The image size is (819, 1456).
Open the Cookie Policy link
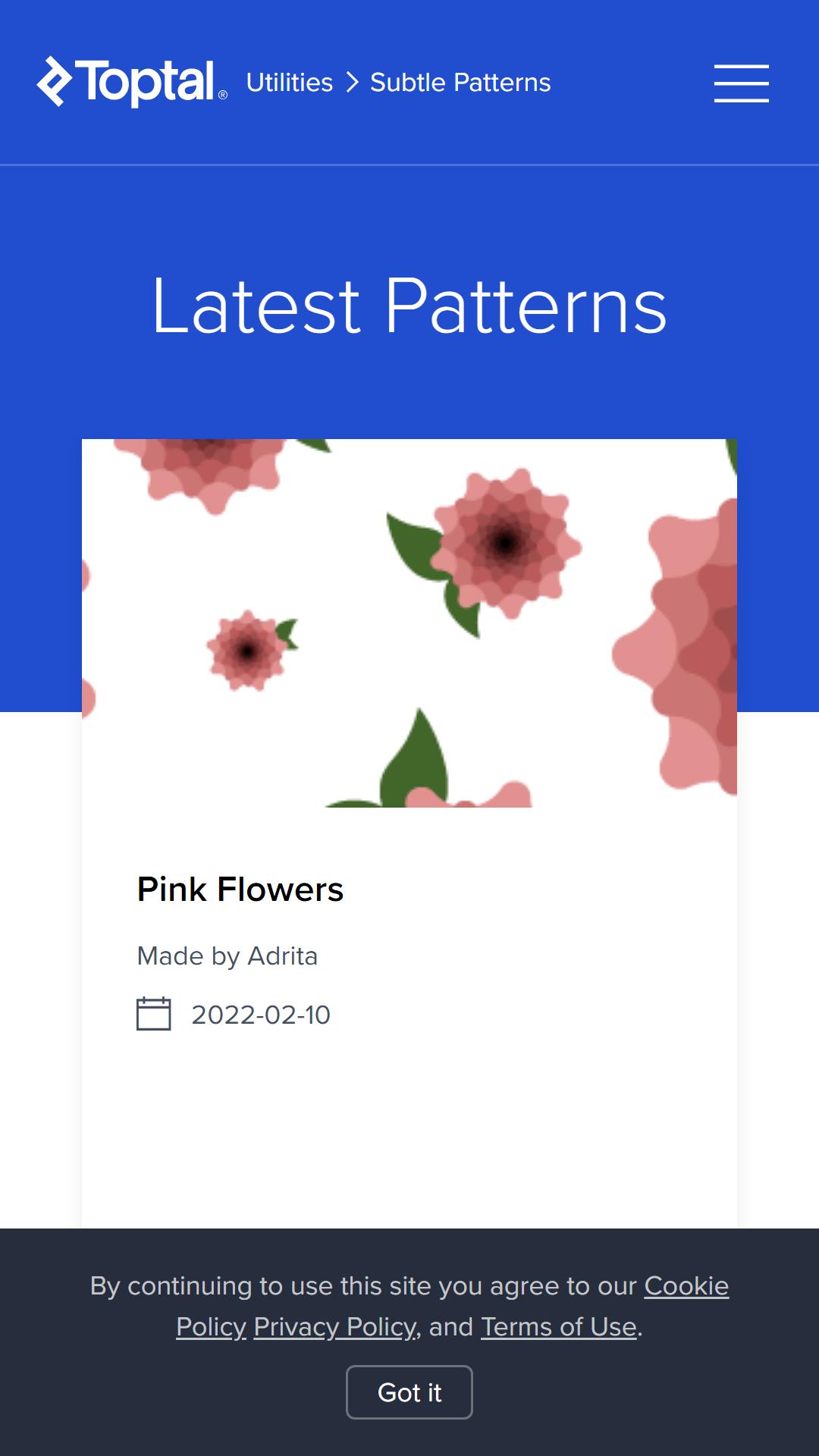pyautogui.click(x=686, y=1286)
